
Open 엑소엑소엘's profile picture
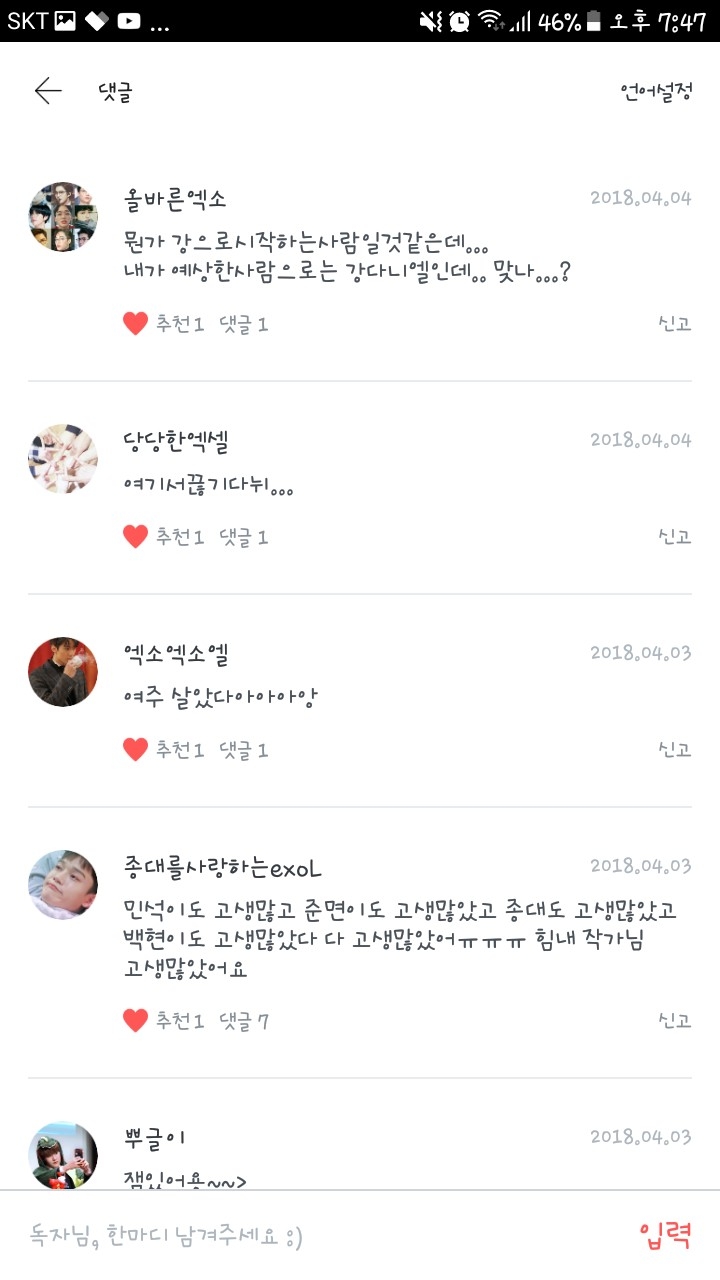[x=63, y=672]
